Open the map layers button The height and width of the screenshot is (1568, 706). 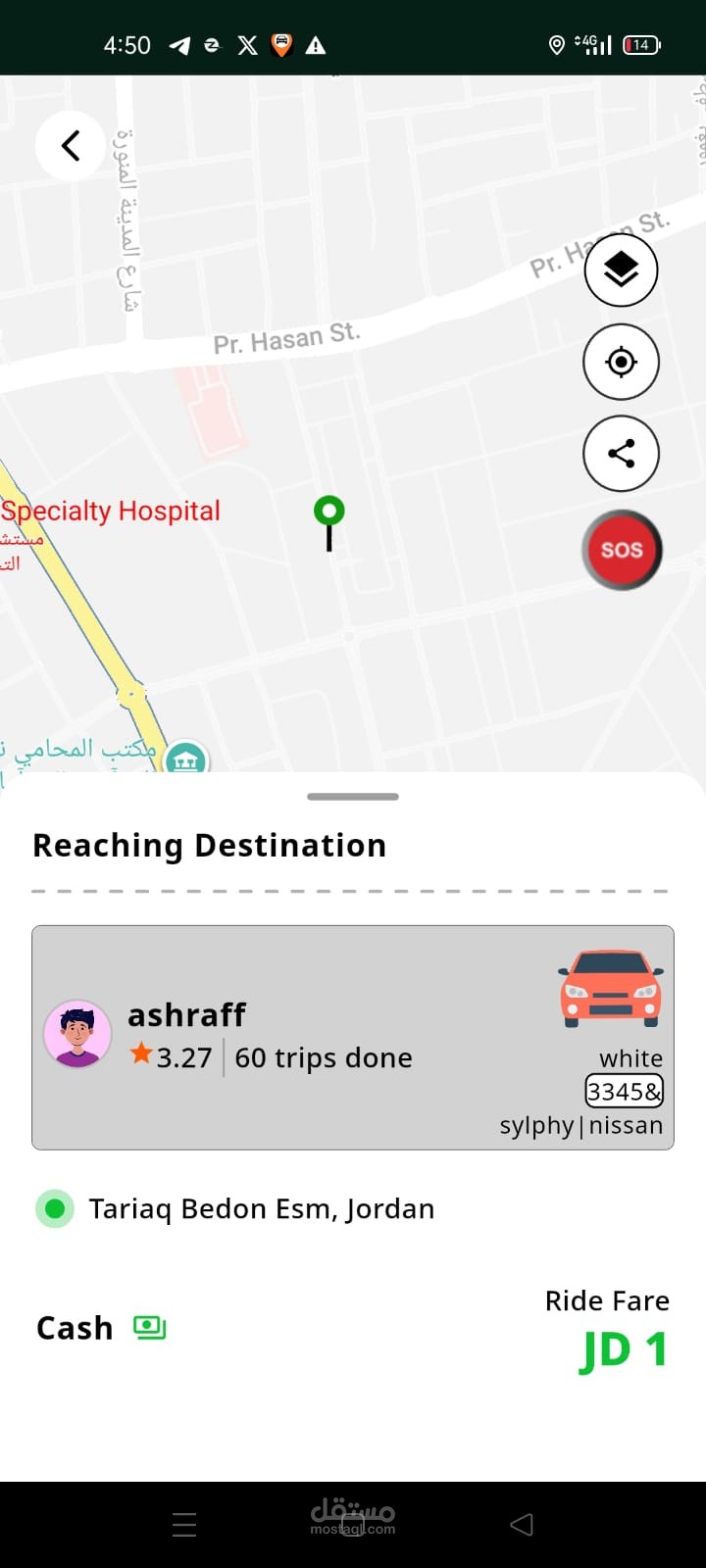(x=621, y=269)
